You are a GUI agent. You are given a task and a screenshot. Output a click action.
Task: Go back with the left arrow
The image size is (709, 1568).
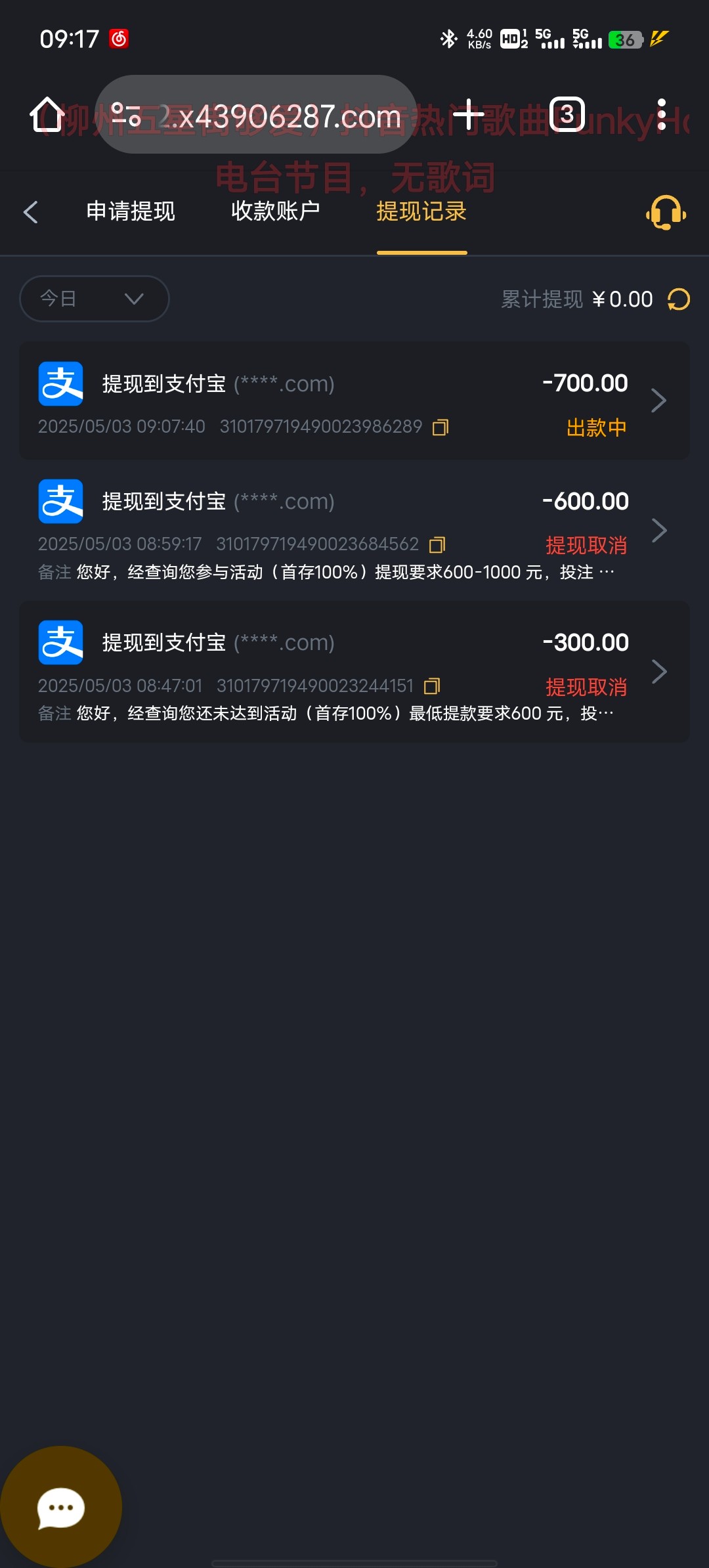point(31,212)
